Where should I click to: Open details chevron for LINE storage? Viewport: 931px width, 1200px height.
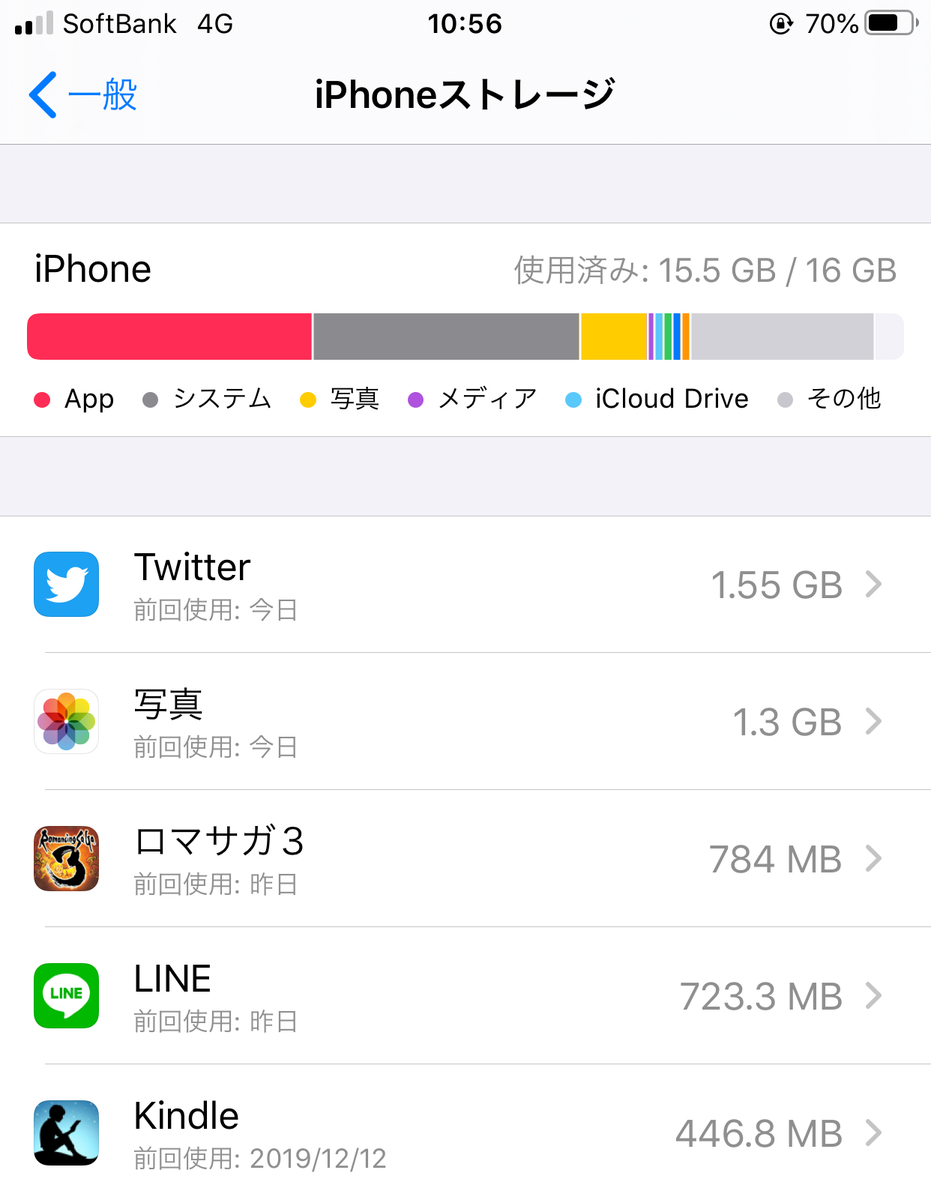tap(872, 996)
